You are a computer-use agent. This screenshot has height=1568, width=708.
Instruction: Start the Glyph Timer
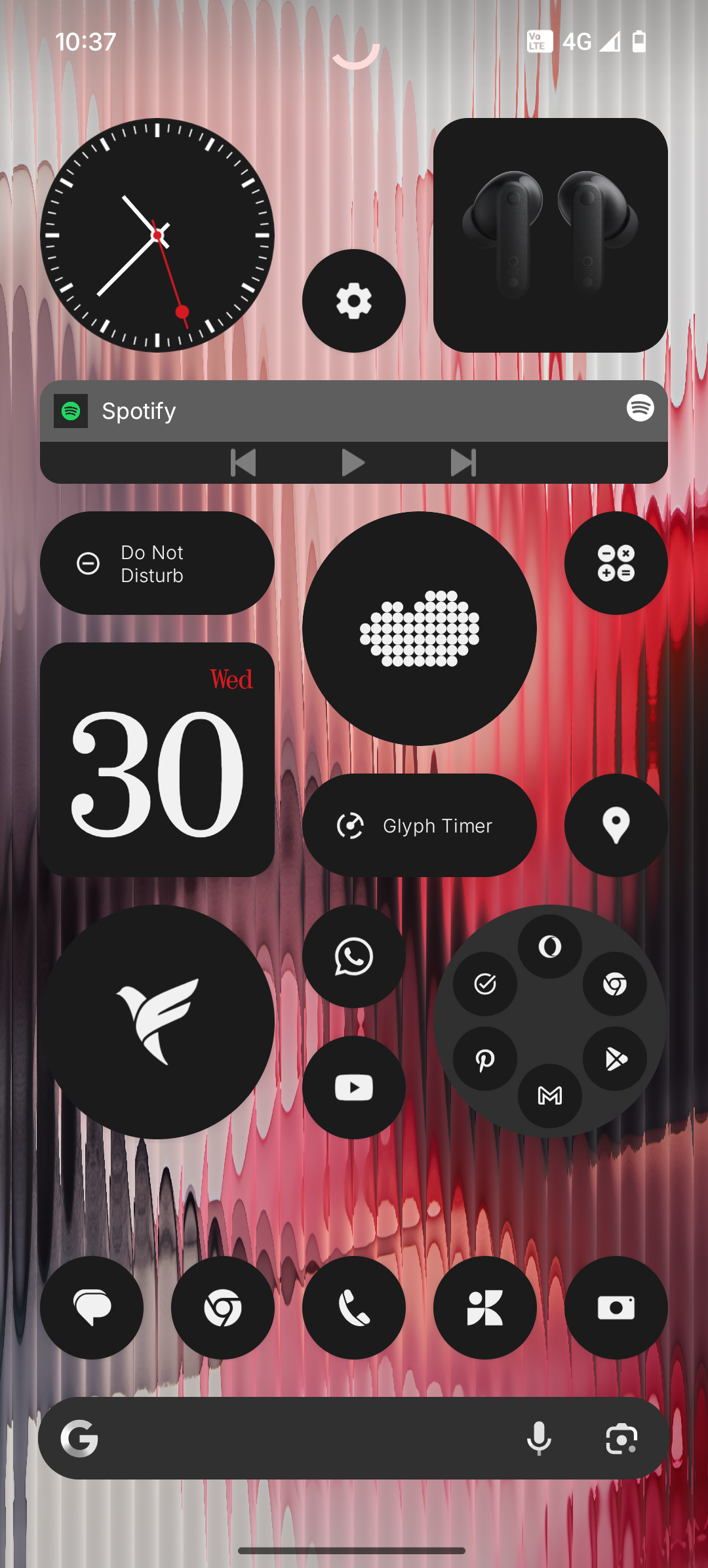420,825
